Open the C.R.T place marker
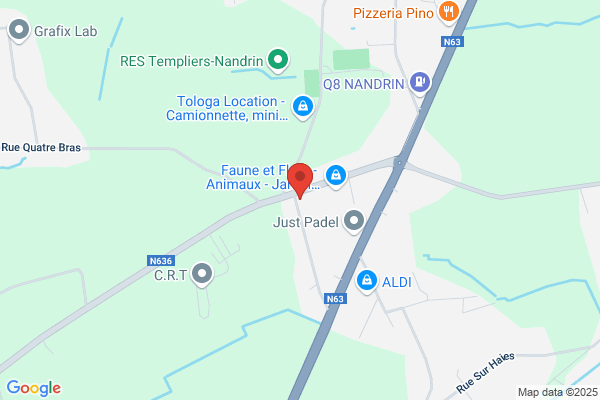The height and width of the screenshot is (400, 600). [202, 272]
